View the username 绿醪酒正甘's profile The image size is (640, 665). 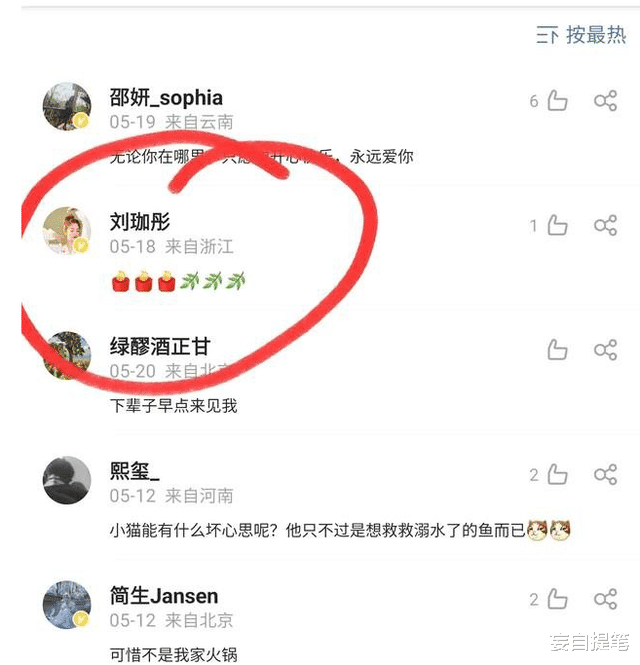coord(160,347)
